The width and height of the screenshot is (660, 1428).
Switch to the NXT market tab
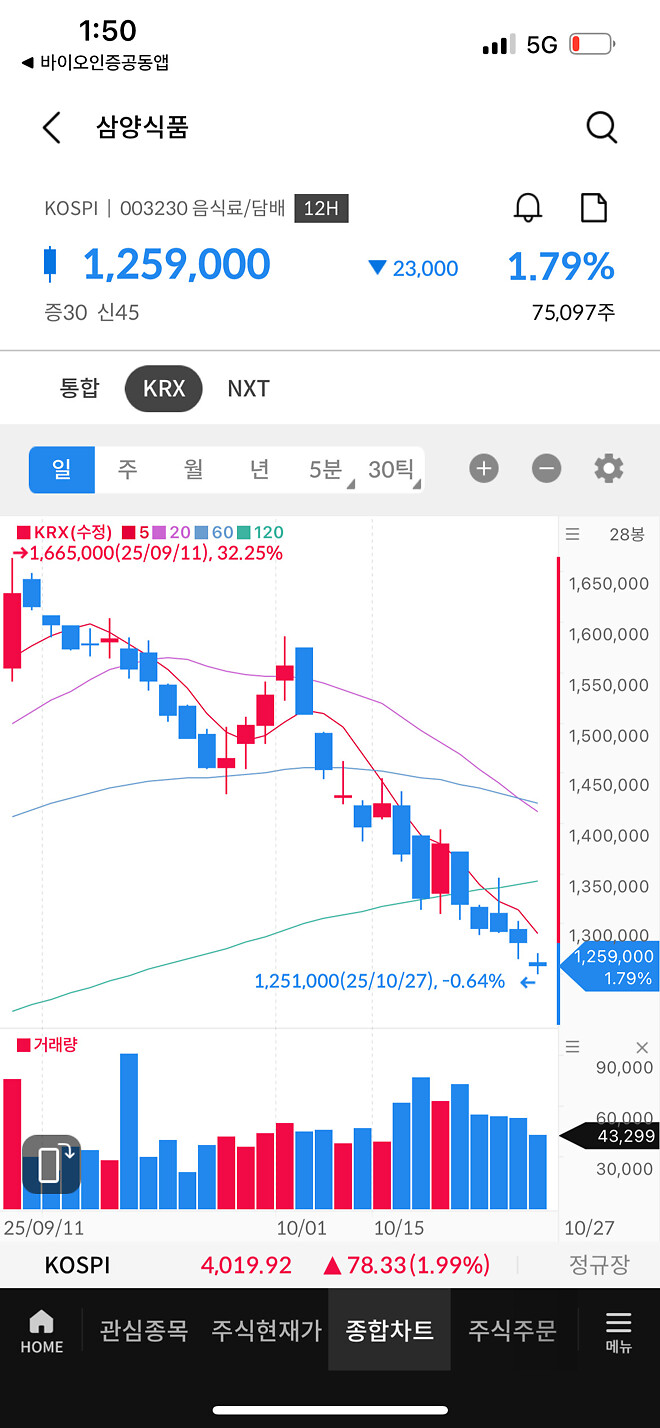point(248,389)
